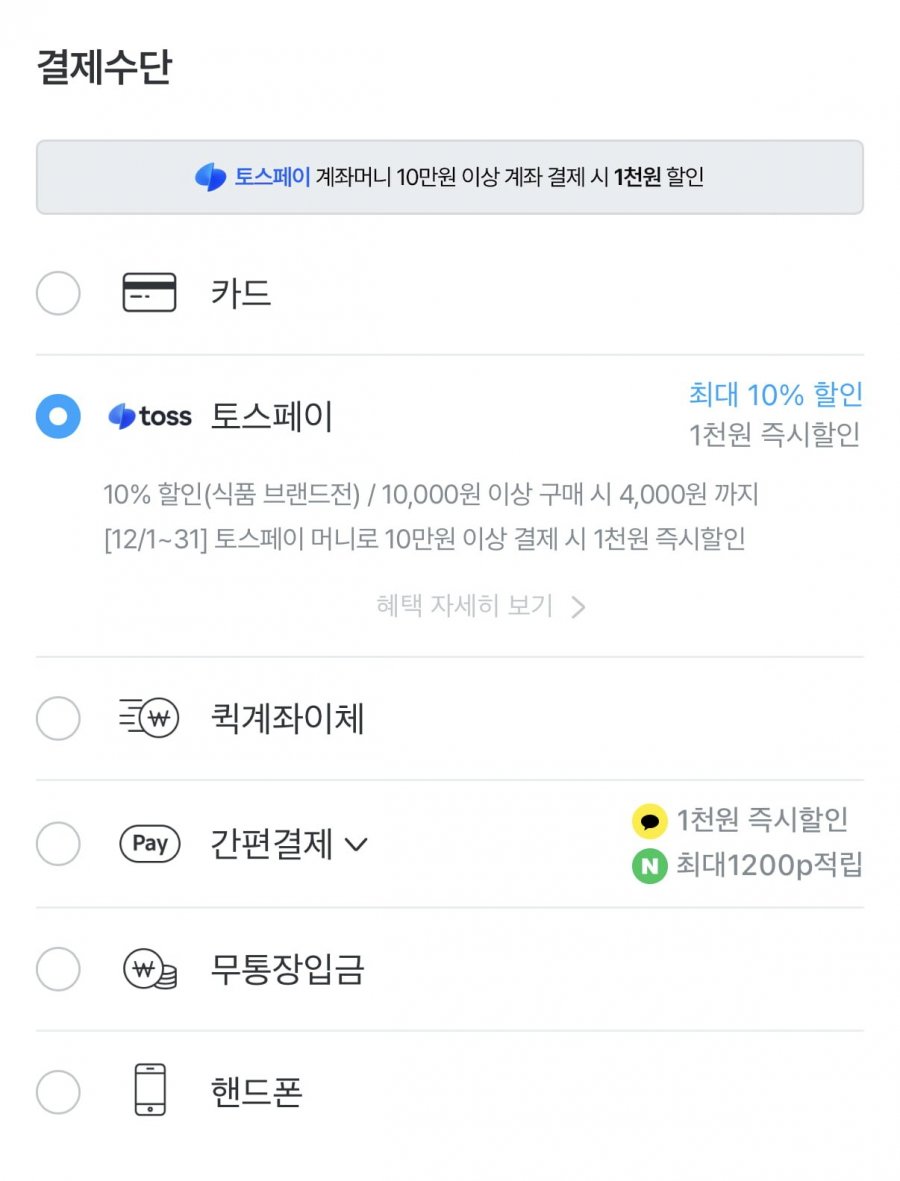Select 퀵계좌이체 payment option

58,718
